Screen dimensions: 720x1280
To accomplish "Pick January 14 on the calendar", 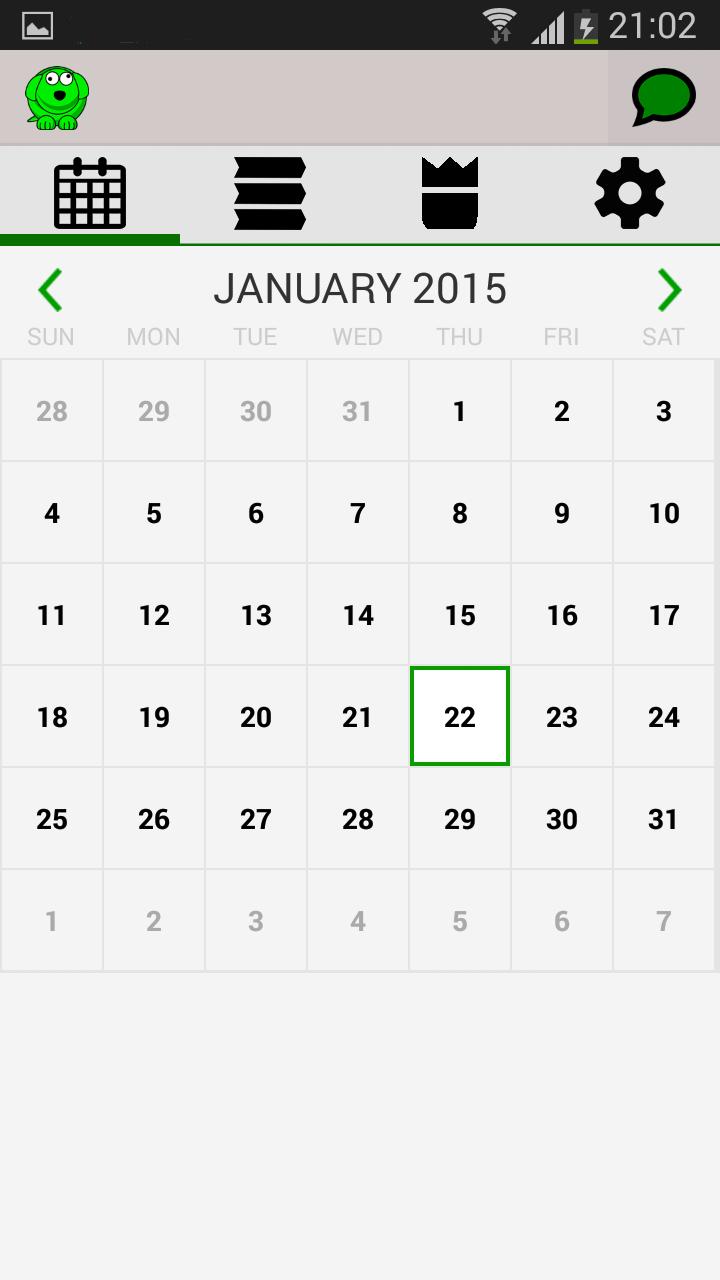I will click(358, 615).
